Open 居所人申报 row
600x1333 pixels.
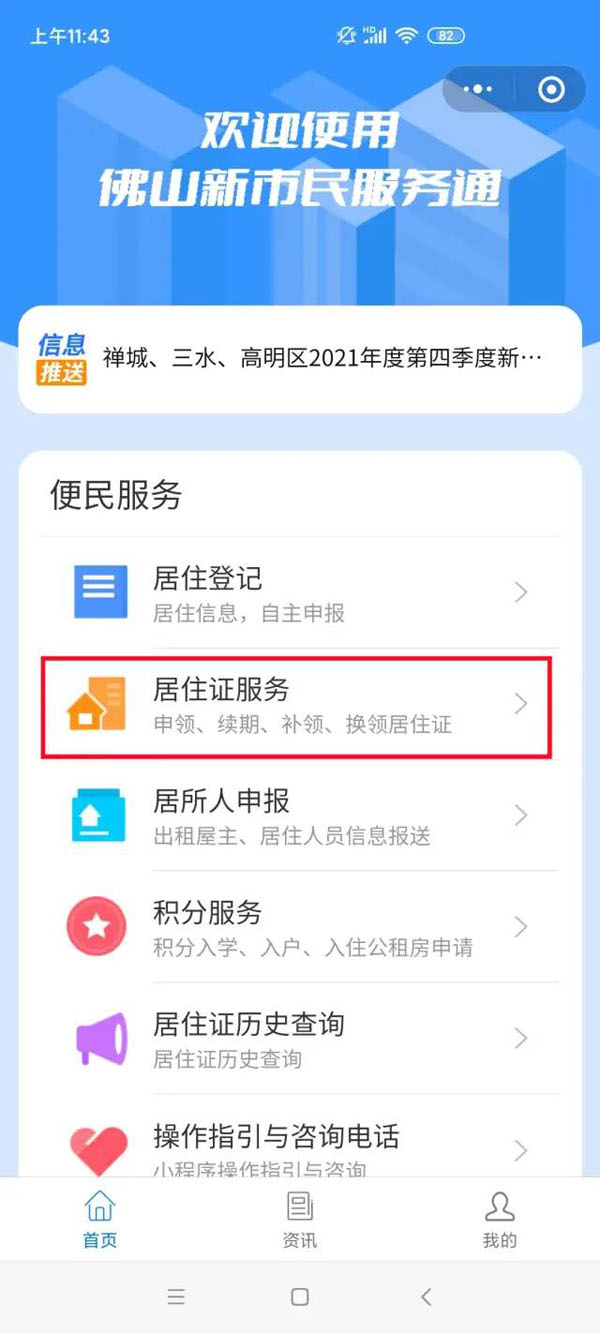[x=300, y=816]
